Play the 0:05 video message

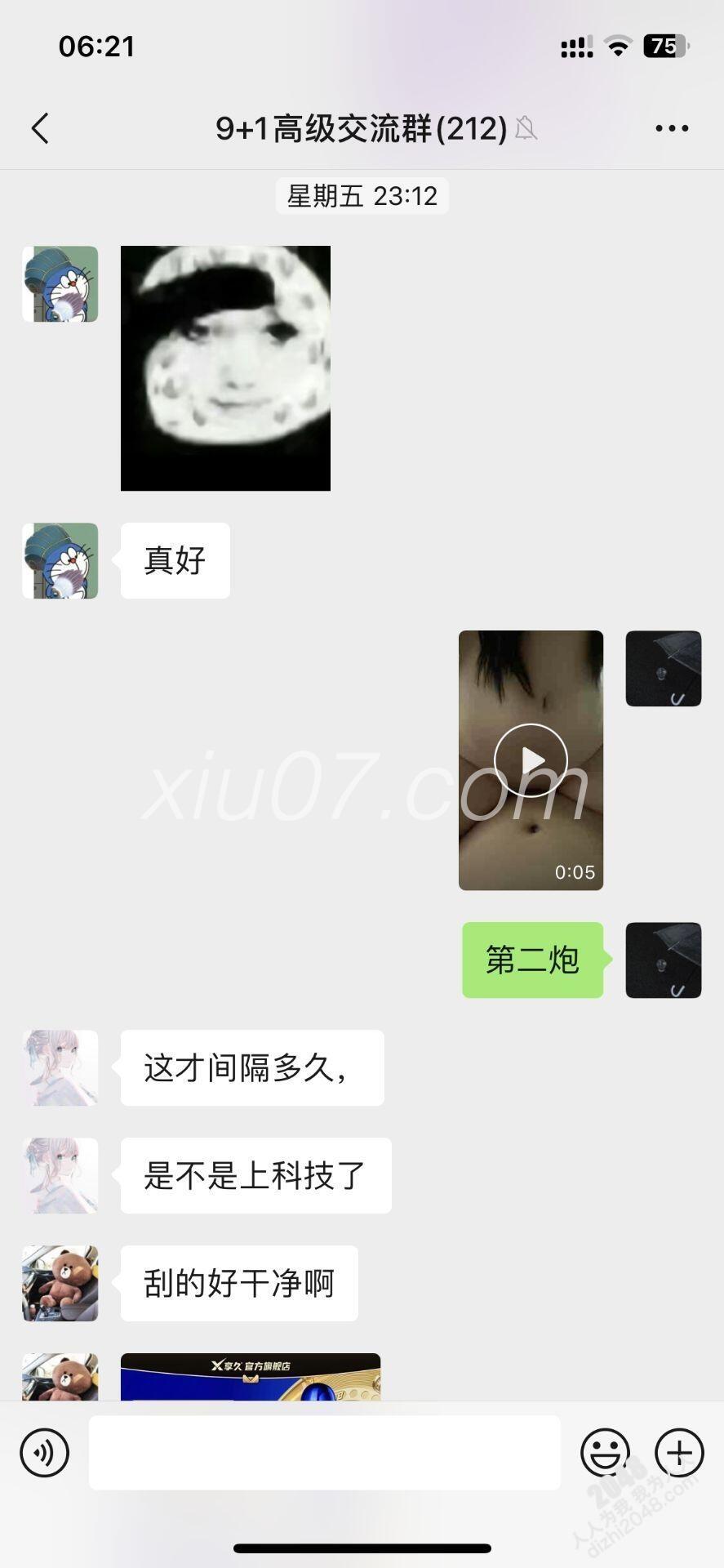point(531,759)
